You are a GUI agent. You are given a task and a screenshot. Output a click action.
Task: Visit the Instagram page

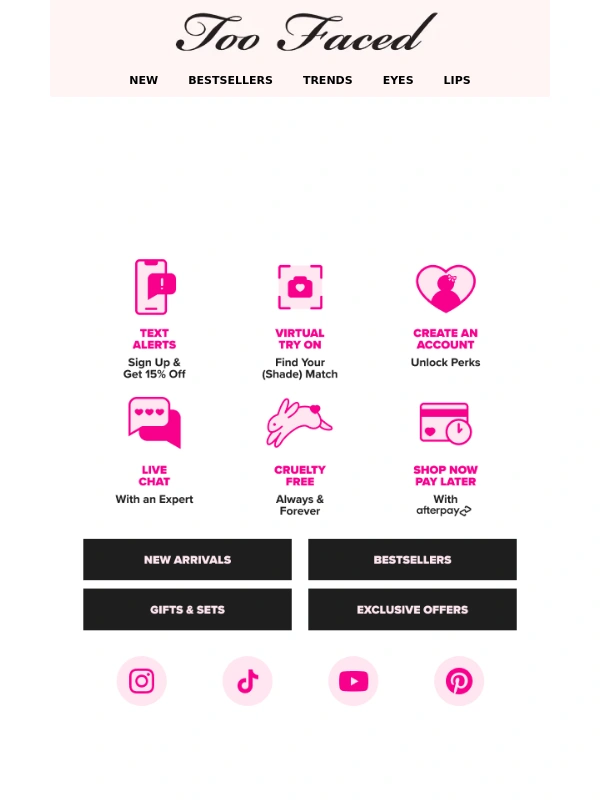pyautogui.click(x=141, y=681)
